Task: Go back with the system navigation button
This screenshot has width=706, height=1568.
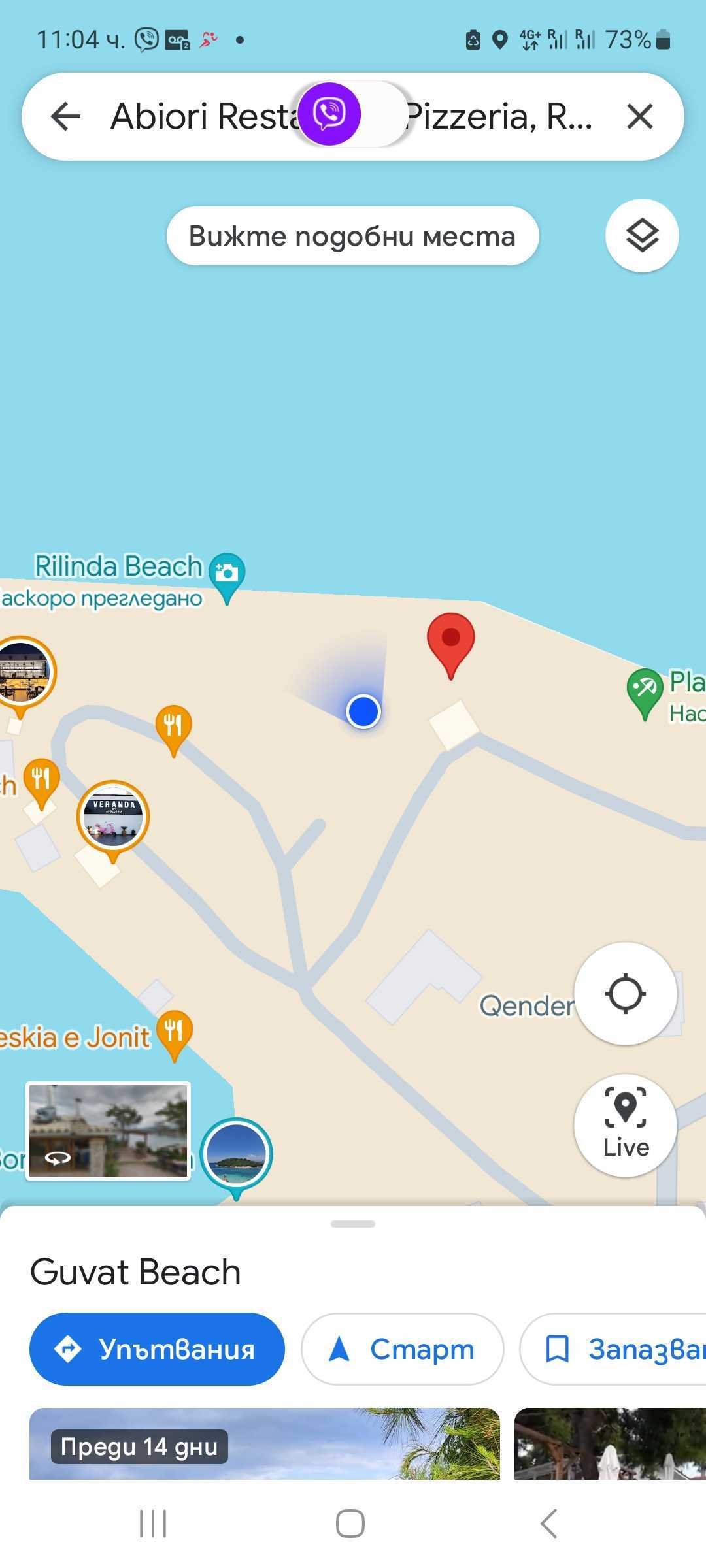Action: pyautogui.click(x=549, y=1524)
